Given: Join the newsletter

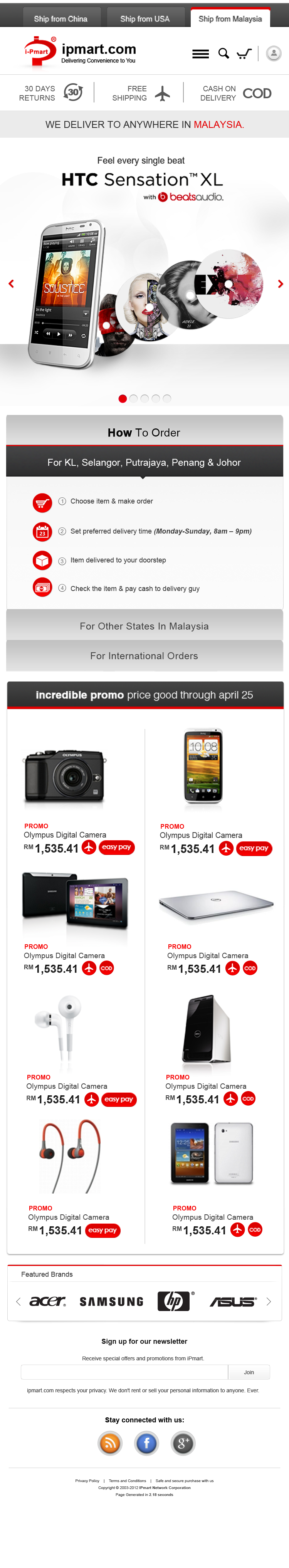Looking at the screenshot, I should [x=249, y=1372].
